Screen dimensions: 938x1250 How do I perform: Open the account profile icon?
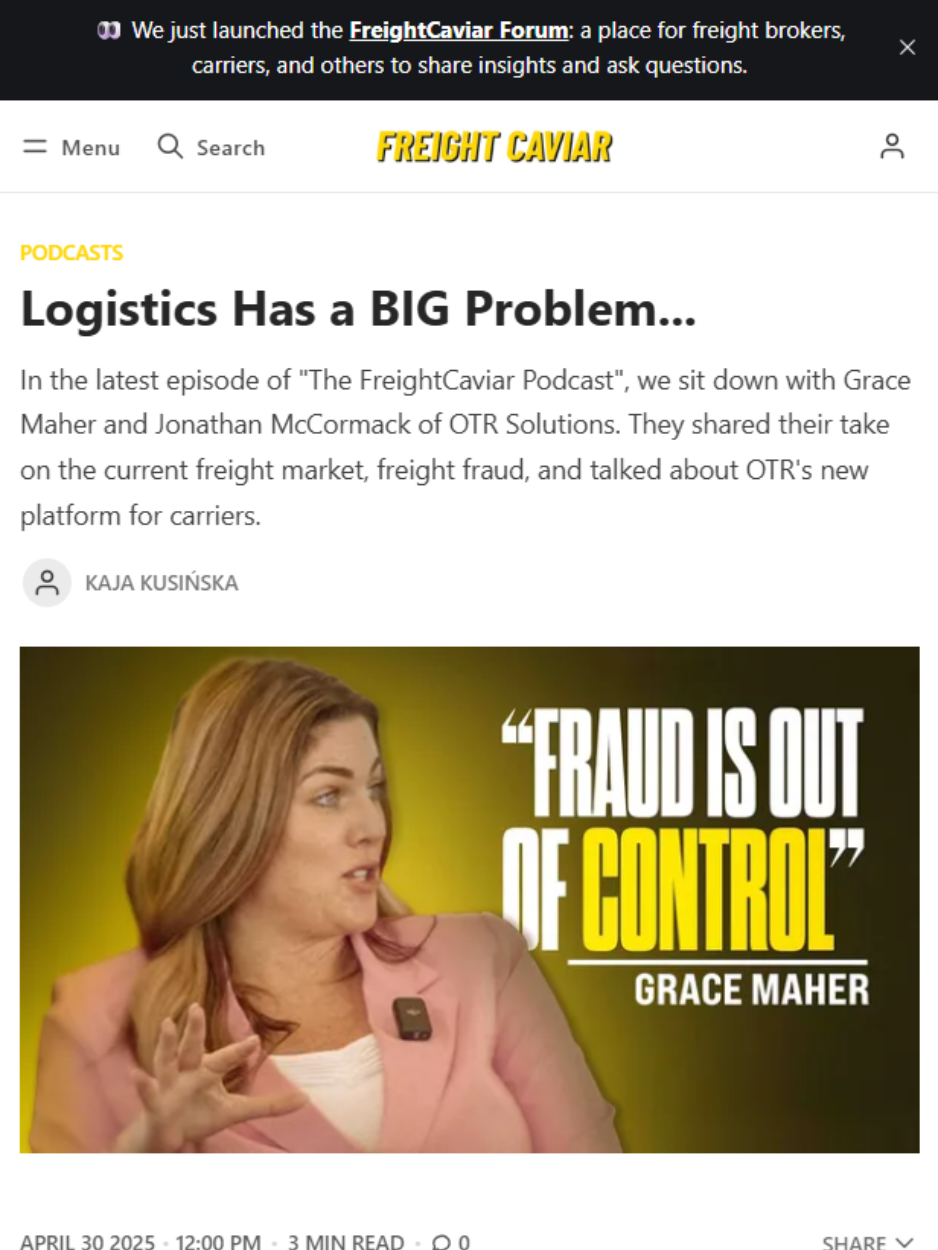(x=891, y=147)
